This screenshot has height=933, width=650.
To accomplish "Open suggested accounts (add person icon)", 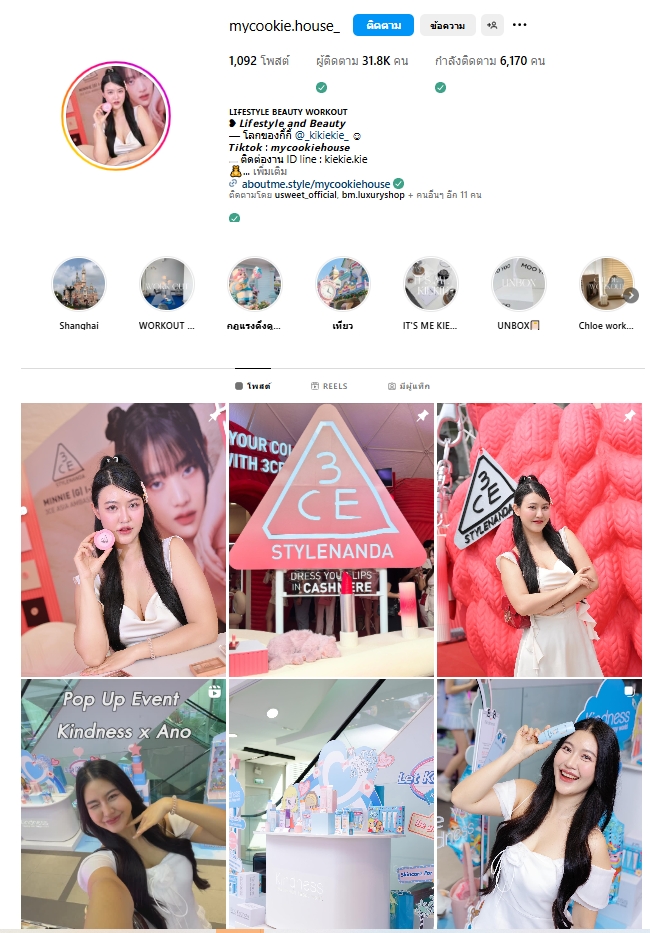I will [492, 25].
